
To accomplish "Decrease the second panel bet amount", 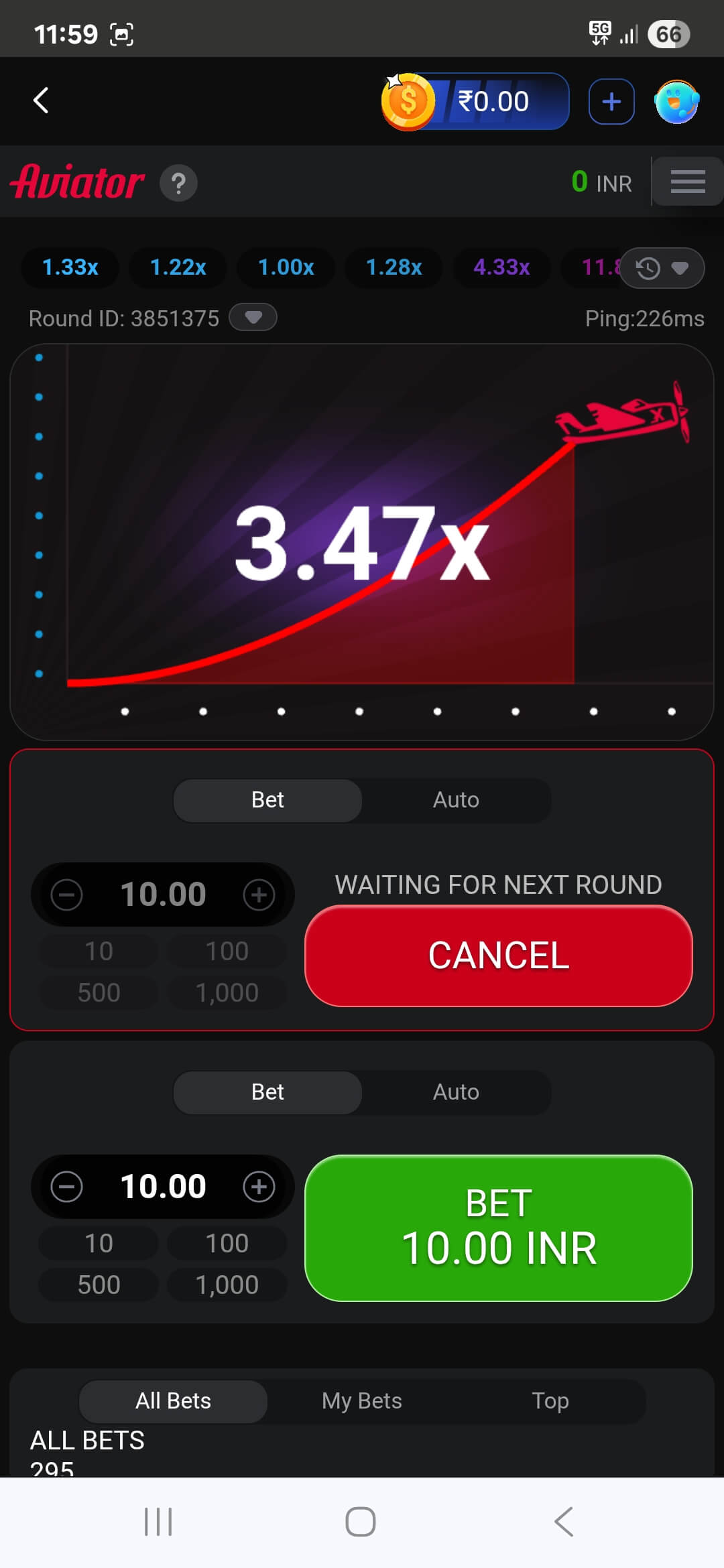I will [x=67, y=1187].
